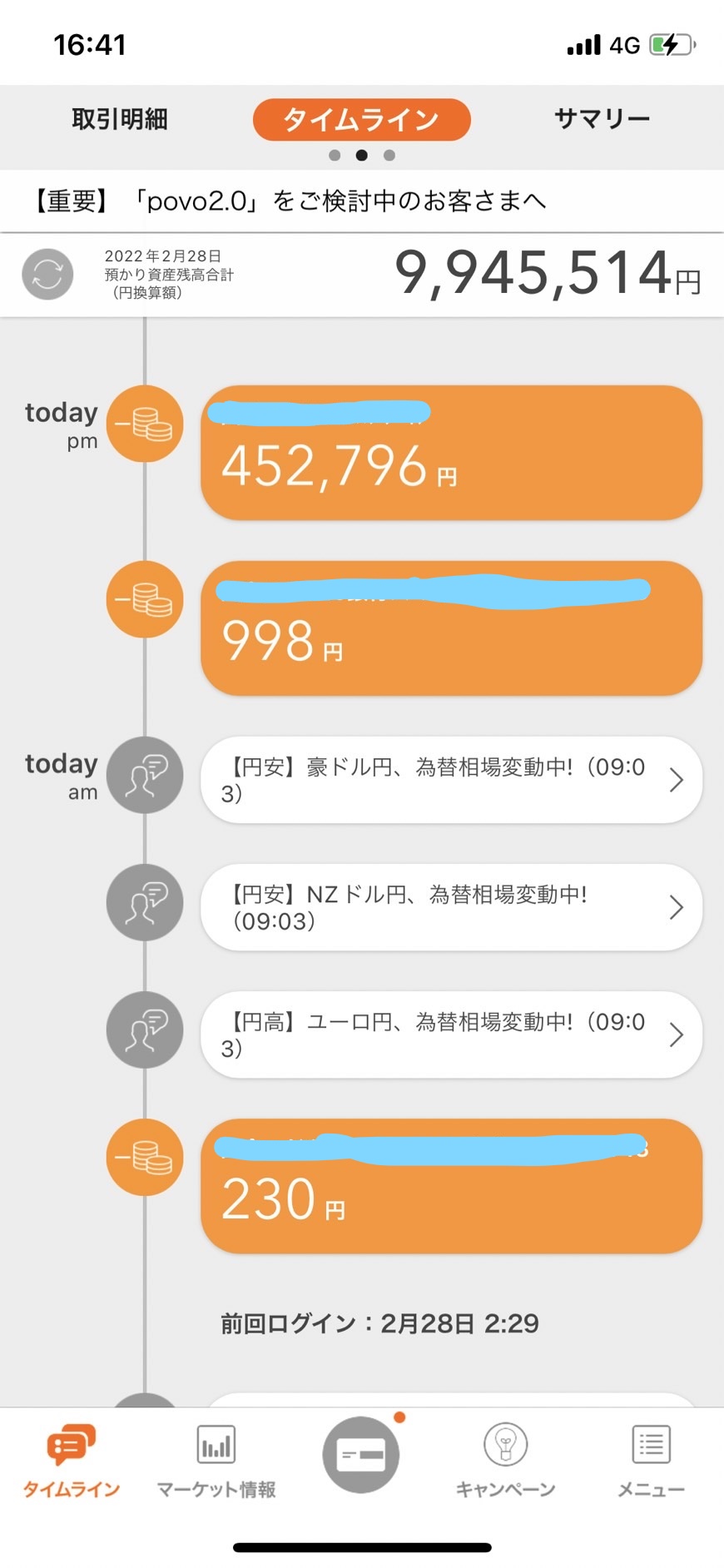Open the 豪ドル円 exchange rate alert
The image size is (724, 1568).
point(451,780)
